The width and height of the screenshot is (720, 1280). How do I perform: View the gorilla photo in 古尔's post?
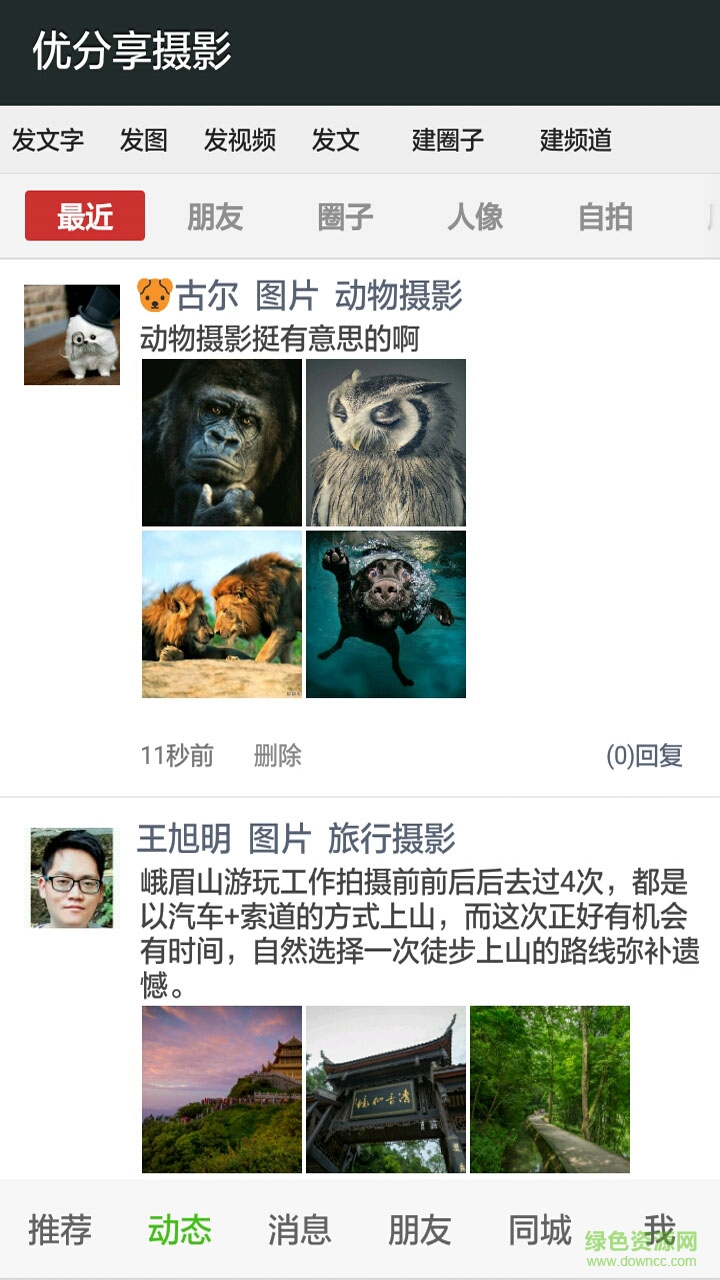click(x=222, y=442)
